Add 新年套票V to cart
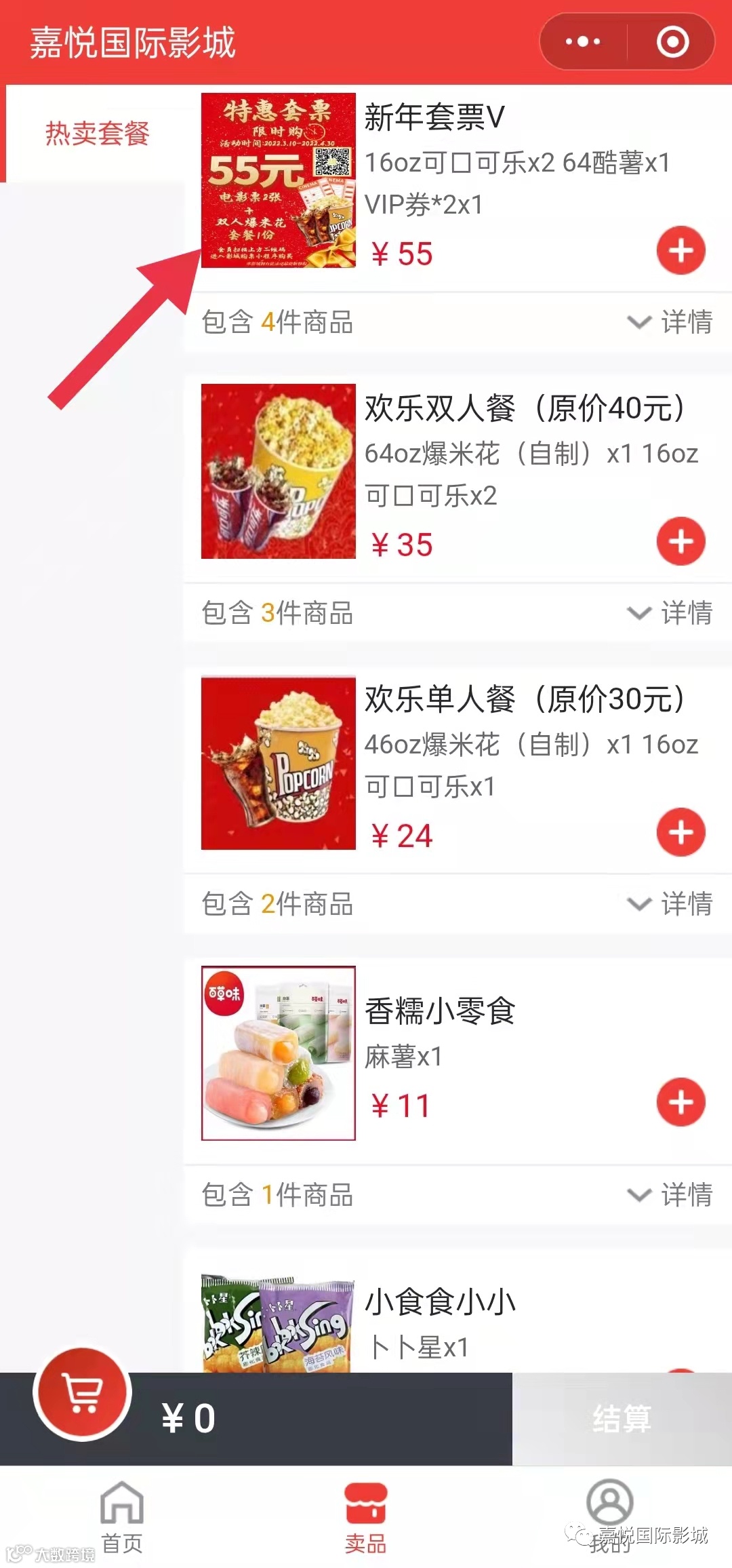Viewport: 732px width, 1568px height. point(680,250)
